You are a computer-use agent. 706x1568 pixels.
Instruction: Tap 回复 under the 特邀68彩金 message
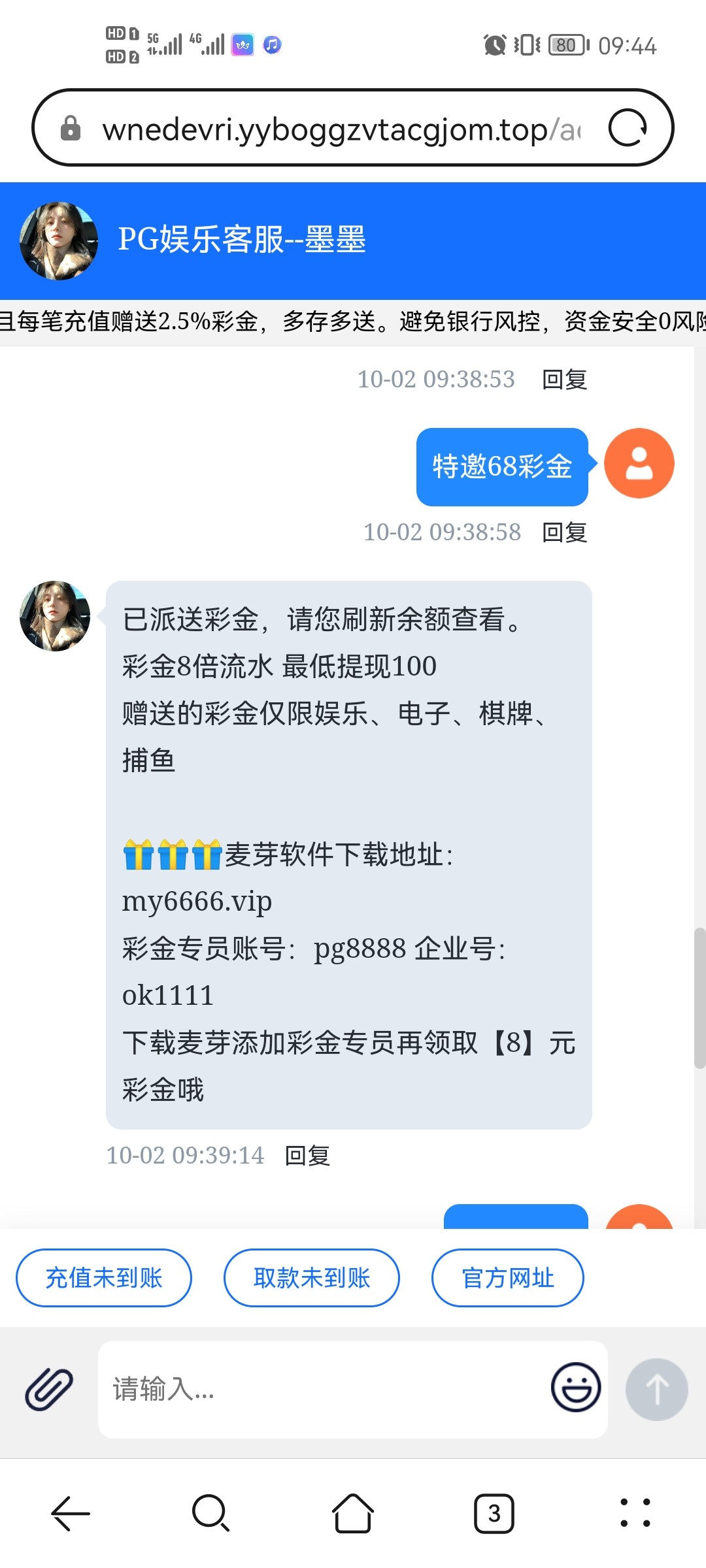(564, 532)
